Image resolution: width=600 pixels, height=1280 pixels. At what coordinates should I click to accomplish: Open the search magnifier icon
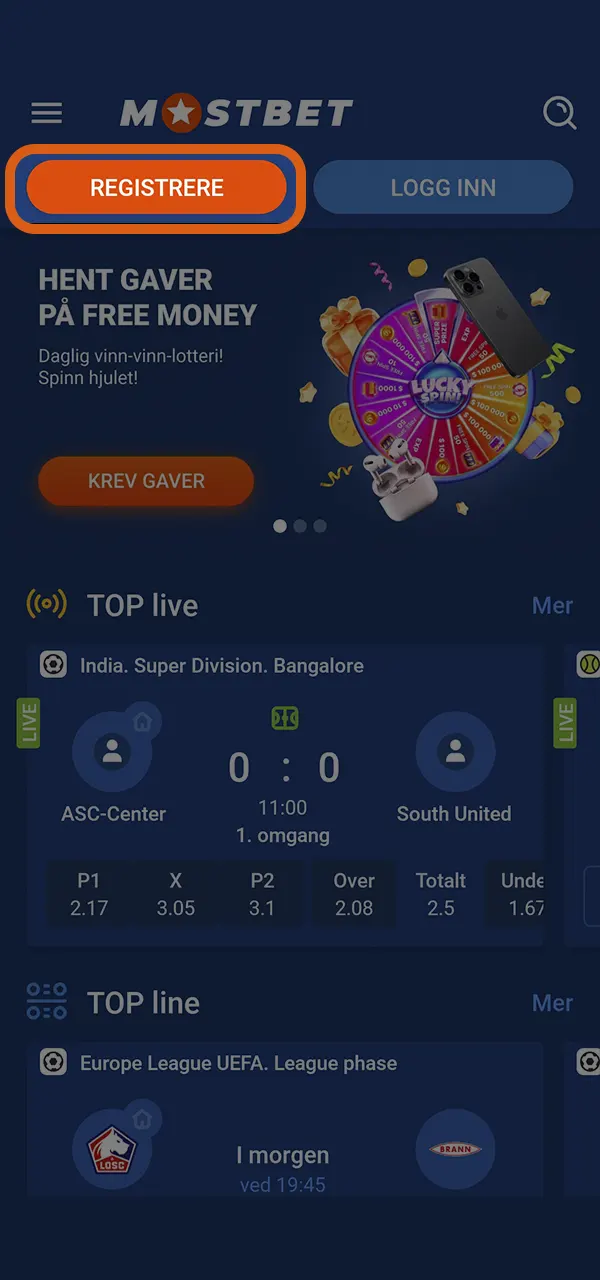[x=559, y=113]
